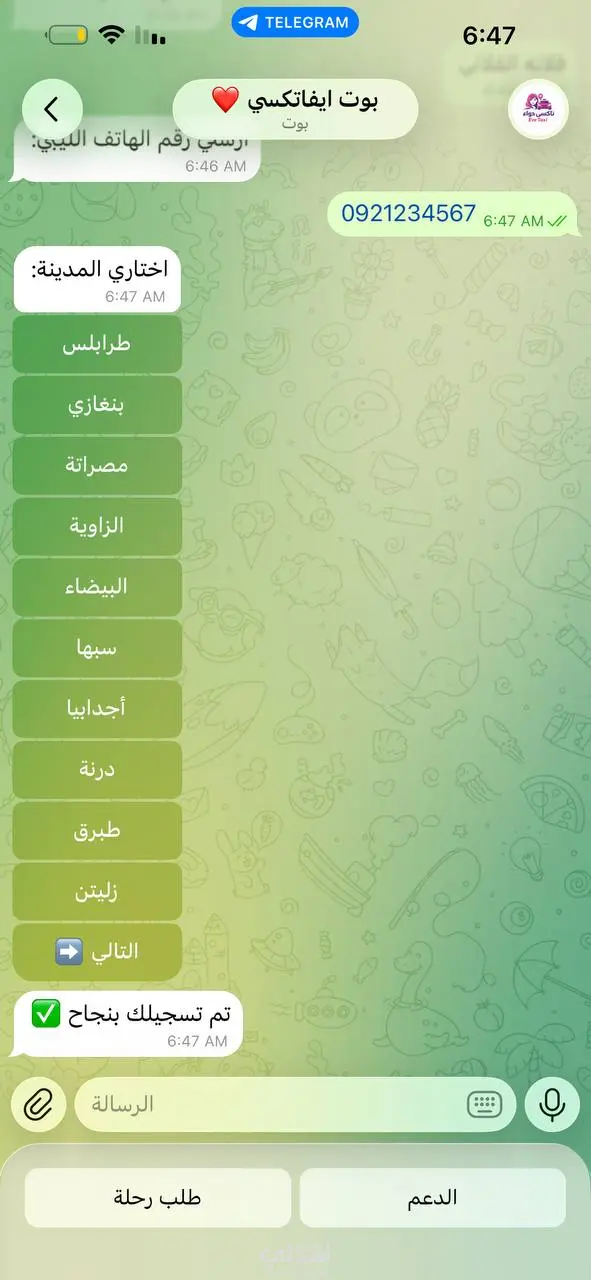Select أجدابيا from the cities
591x1280 pixels.
tap(97, 709)
